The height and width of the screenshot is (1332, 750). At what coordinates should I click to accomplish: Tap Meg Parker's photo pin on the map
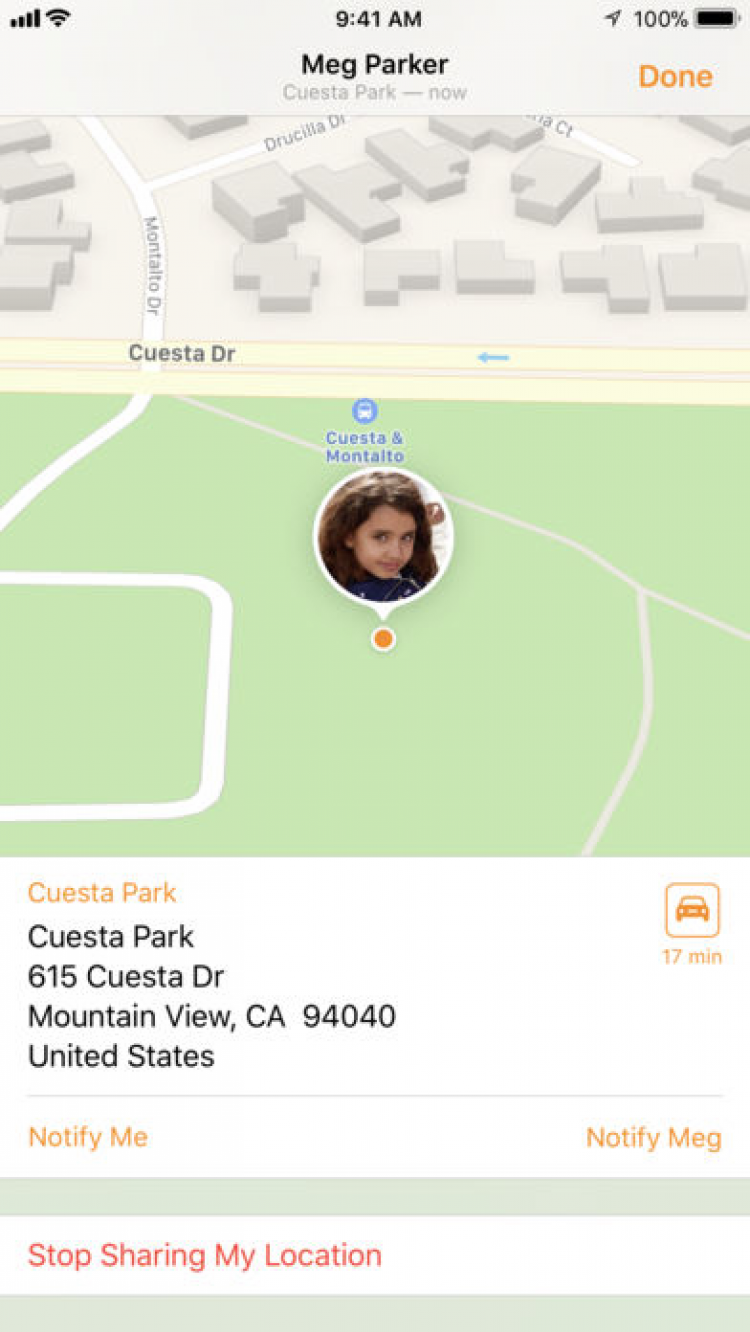(x=383, y=537)
